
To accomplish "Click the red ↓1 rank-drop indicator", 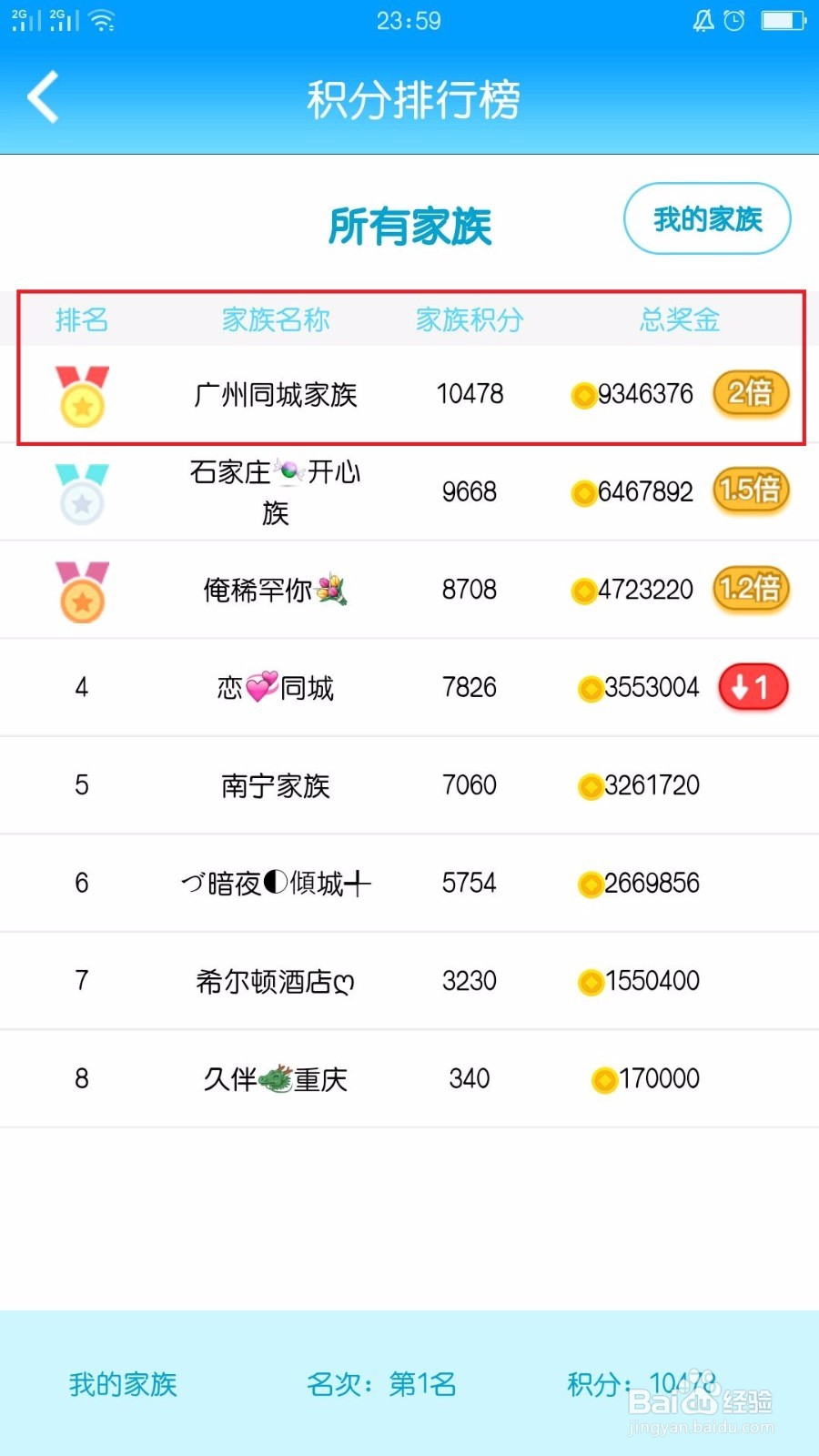I will [753, 687].
